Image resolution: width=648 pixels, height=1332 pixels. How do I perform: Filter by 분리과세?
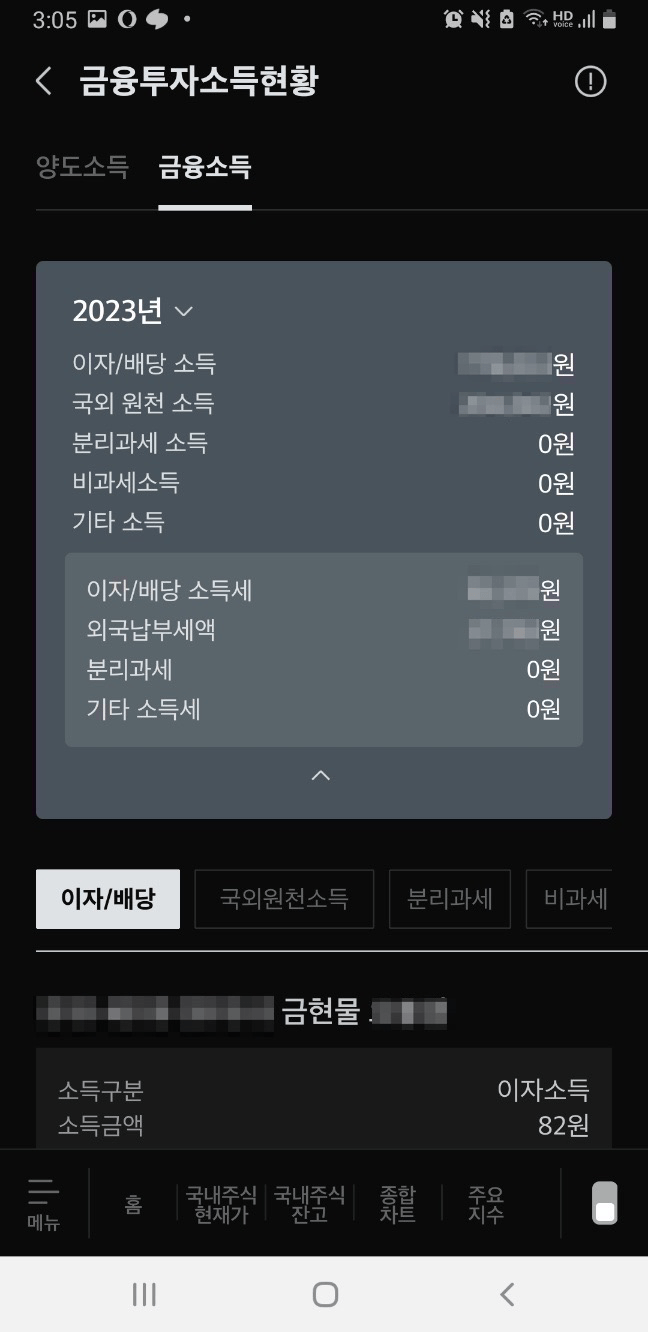click(449, 899)
